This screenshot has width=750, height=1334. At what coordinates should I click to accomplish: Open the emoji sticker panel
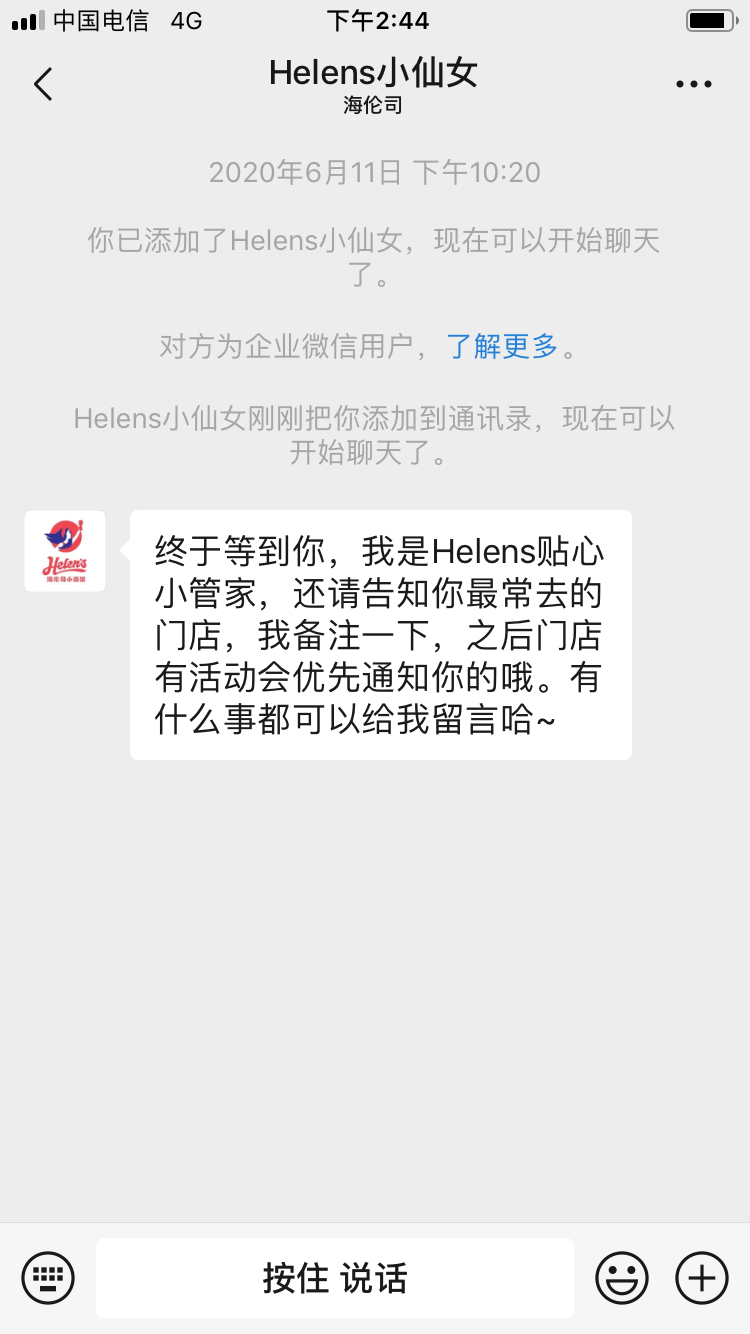[622, 1277]
